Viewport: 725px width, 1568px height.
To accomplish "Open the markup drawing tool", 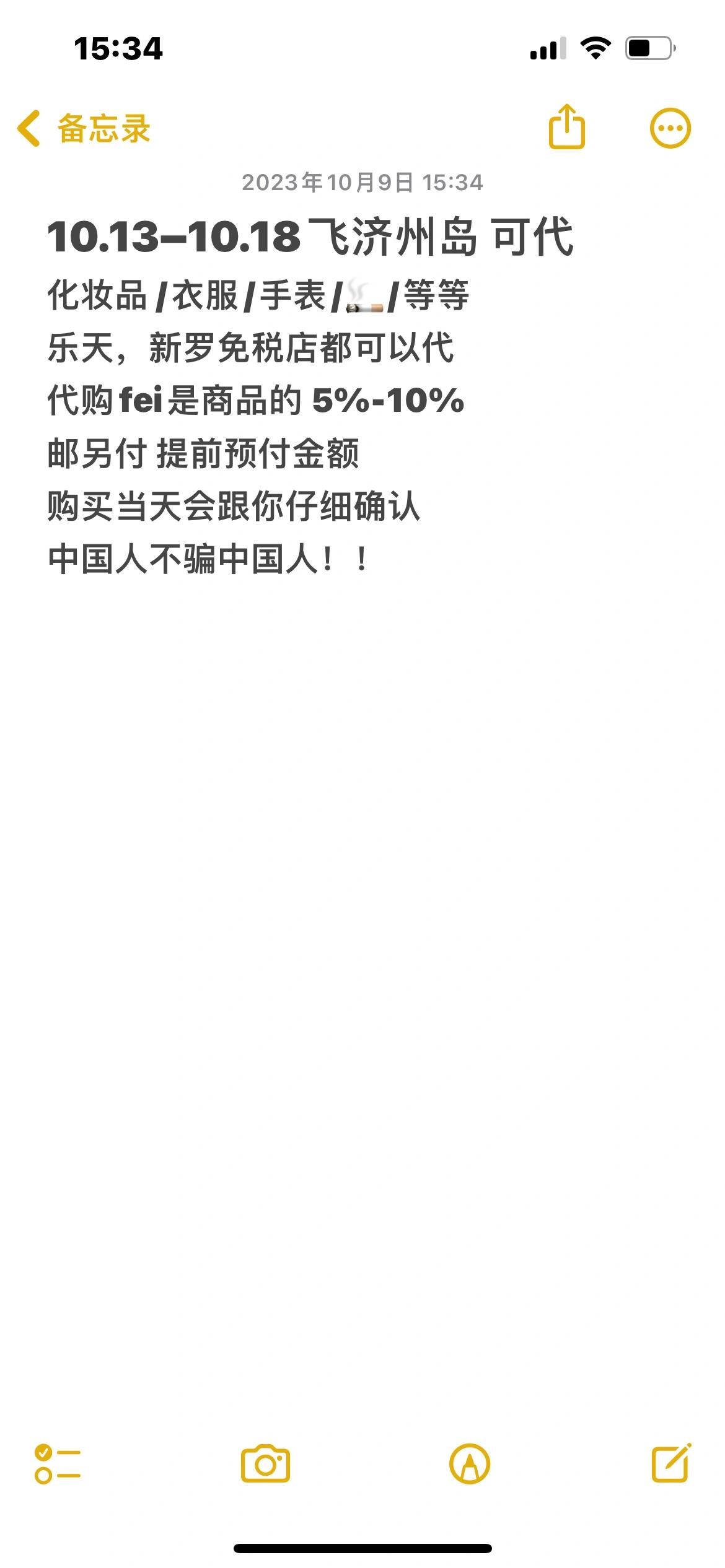I will click(x=469, y=1464).
